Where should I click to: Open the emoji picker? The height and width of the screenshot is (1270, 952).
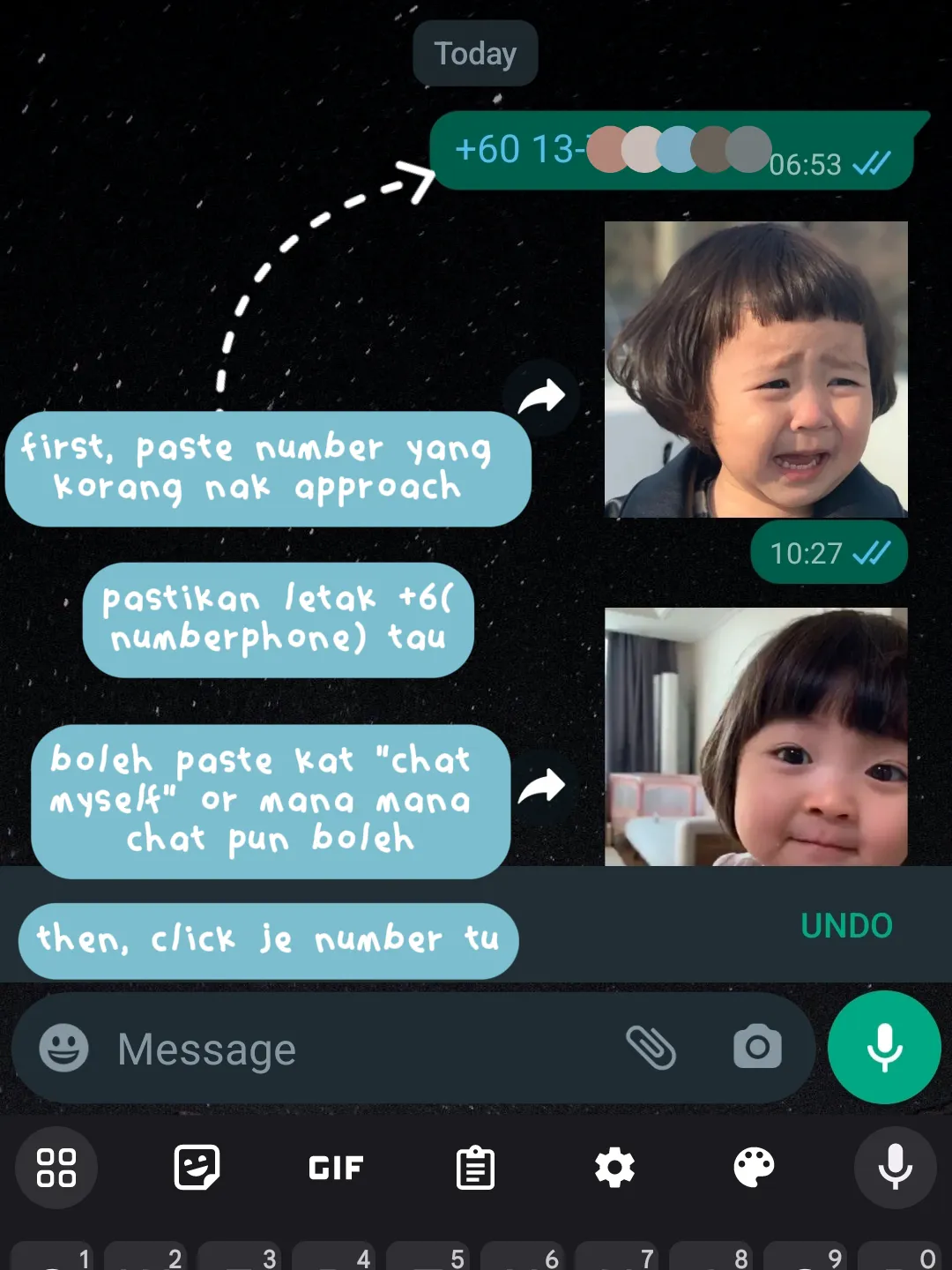pyautogui.click(x=63, y=1049)
